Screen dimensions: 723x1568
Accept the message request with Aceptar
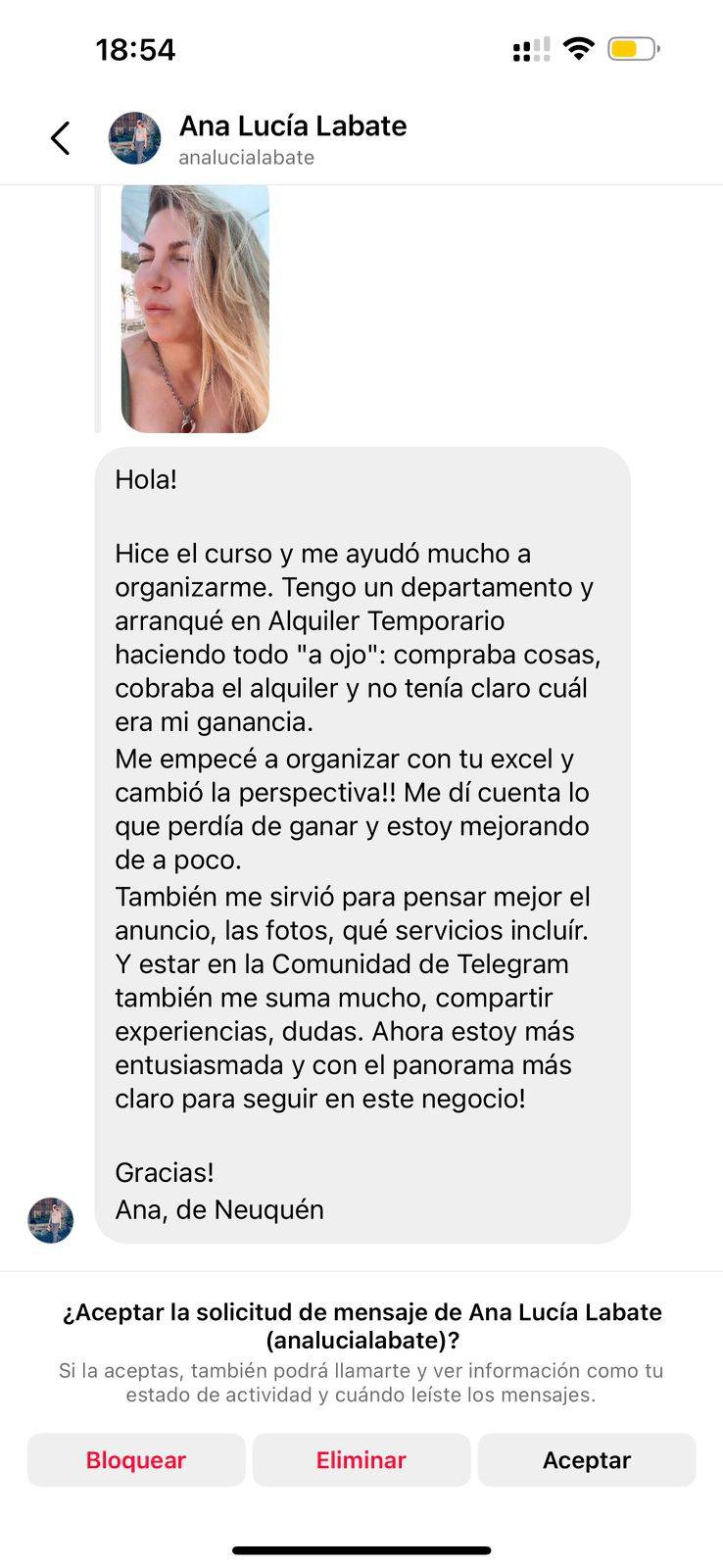coord(587,1460)
